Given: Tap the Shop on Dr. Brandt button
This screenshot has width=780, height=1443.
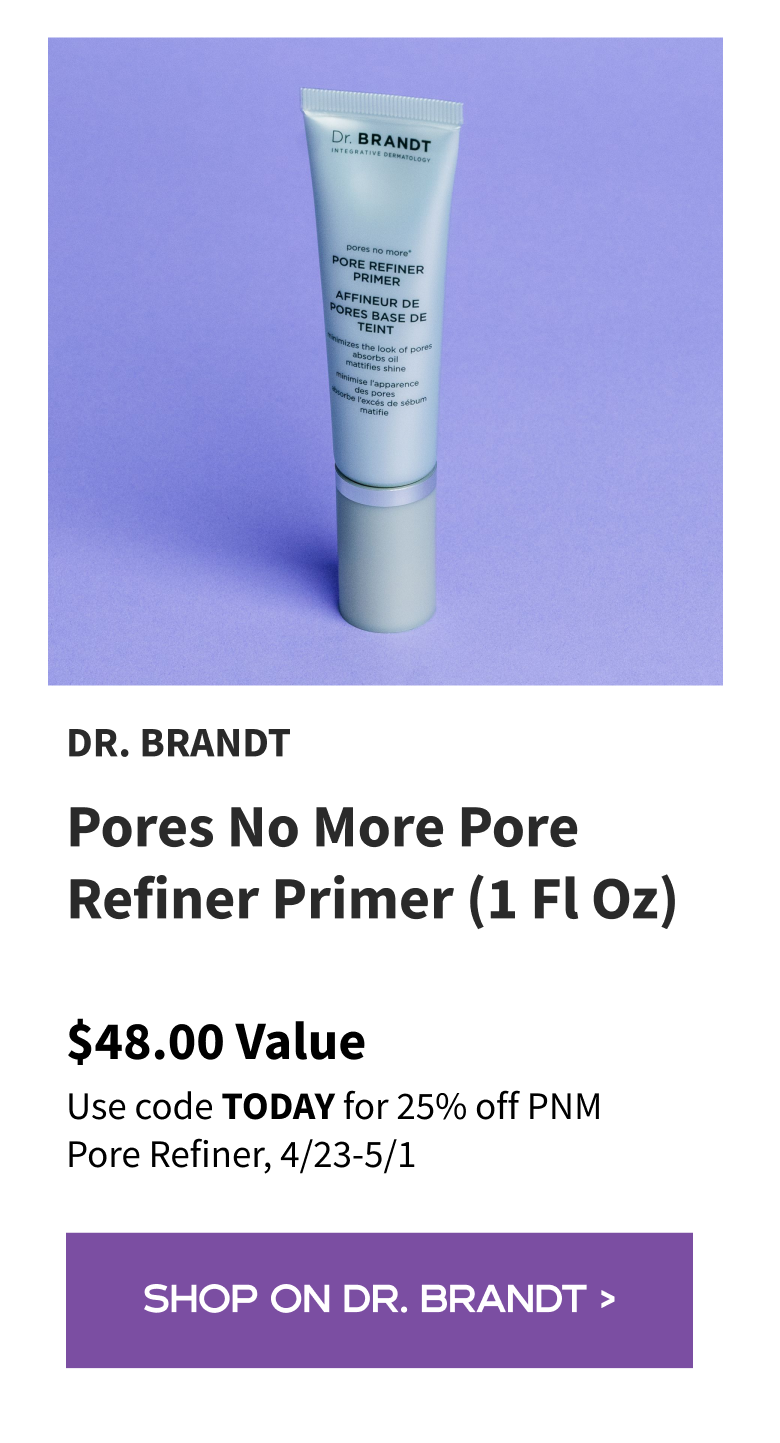Looking at the screenshot, I should [x=379, y=1299].
